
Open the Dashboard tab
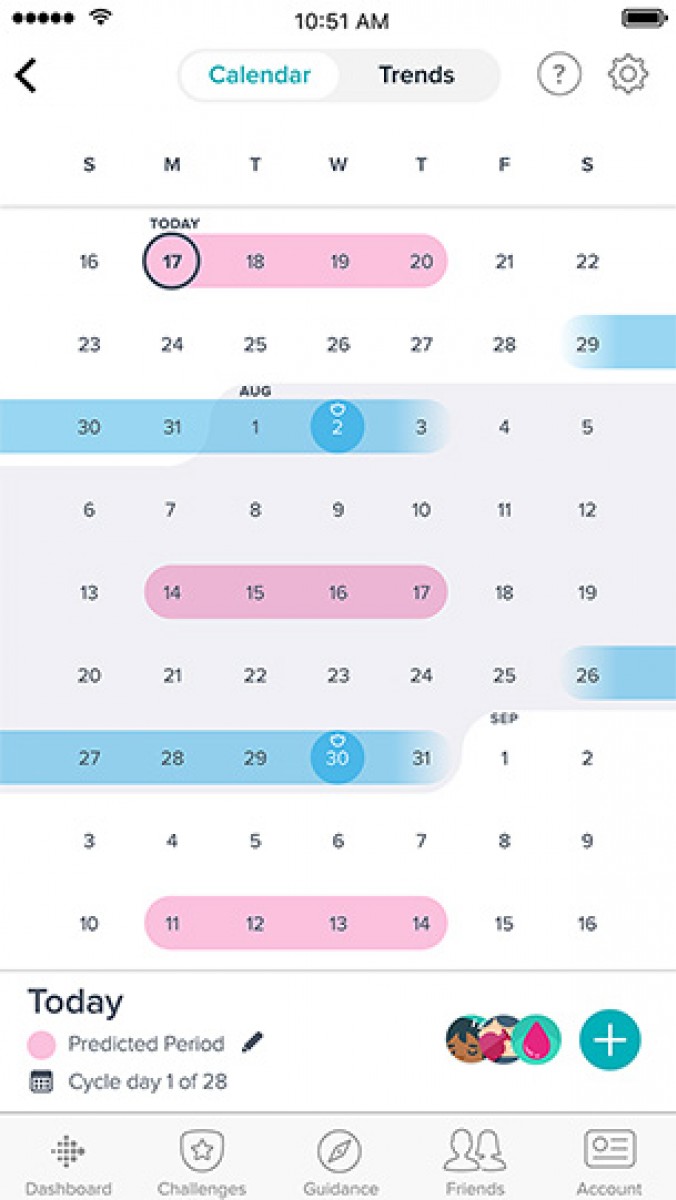68,1161
